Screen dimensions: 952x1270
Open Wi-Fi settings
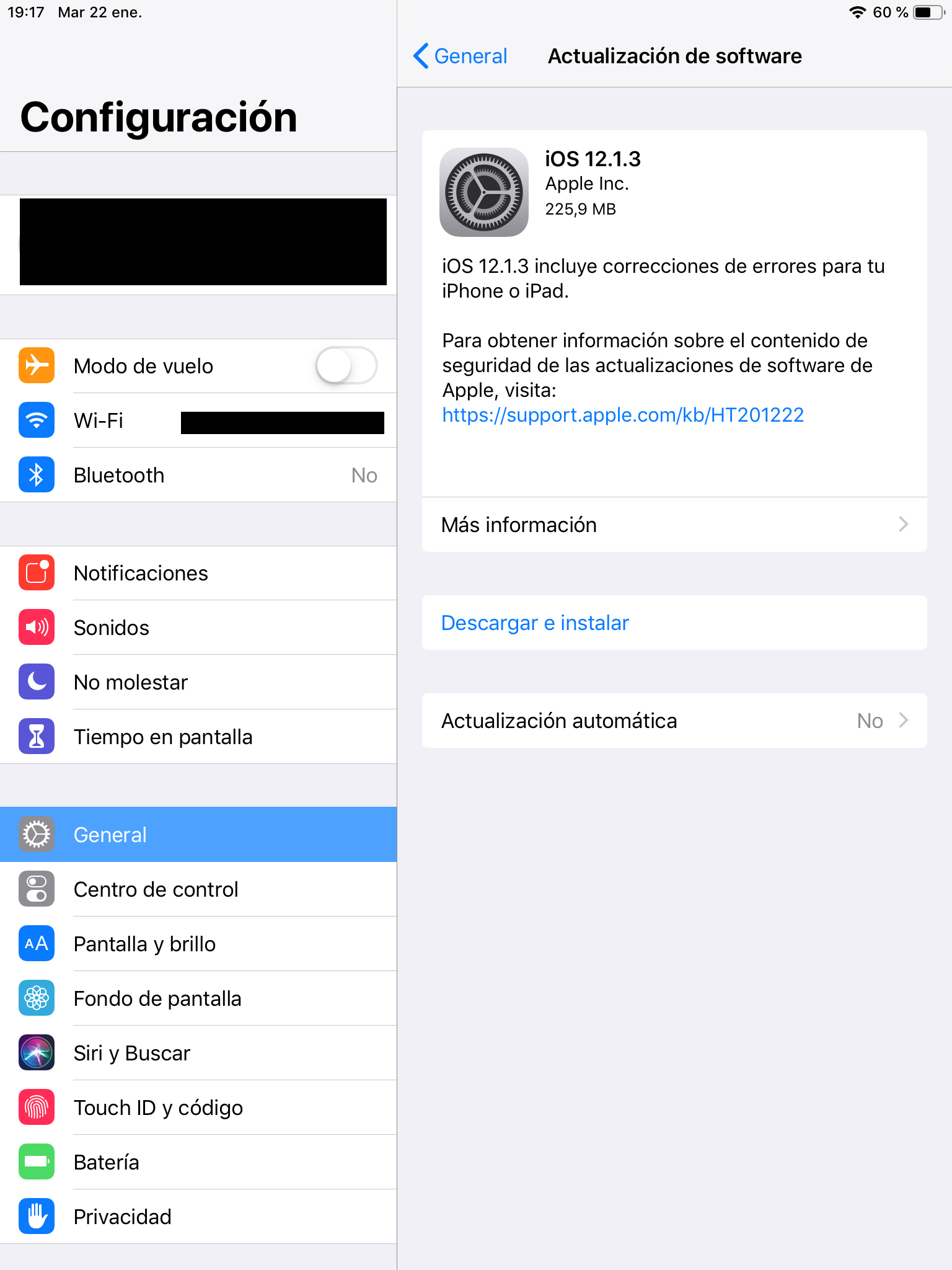coord(198,421)
